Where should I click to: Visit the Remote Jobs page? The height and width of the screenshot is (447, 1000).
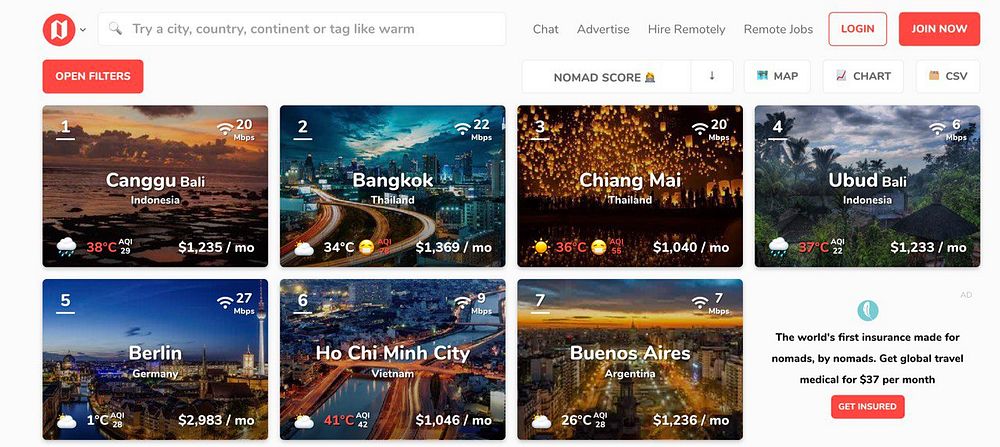point(778,29)
